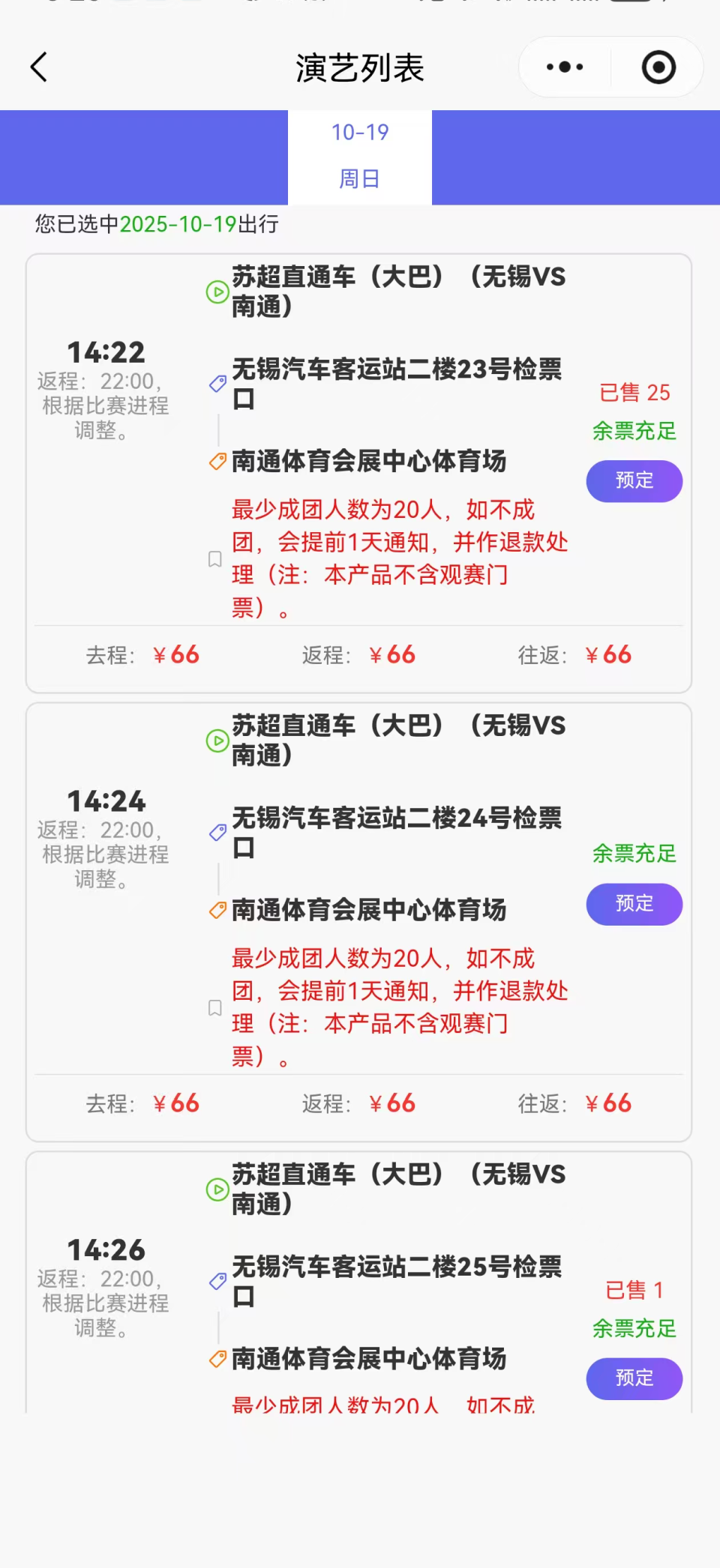The image size is (720, 1568).
Task: Click the green play icon on the 14:26 listing
Action: pyautogui.click(x=217, y=1190)
